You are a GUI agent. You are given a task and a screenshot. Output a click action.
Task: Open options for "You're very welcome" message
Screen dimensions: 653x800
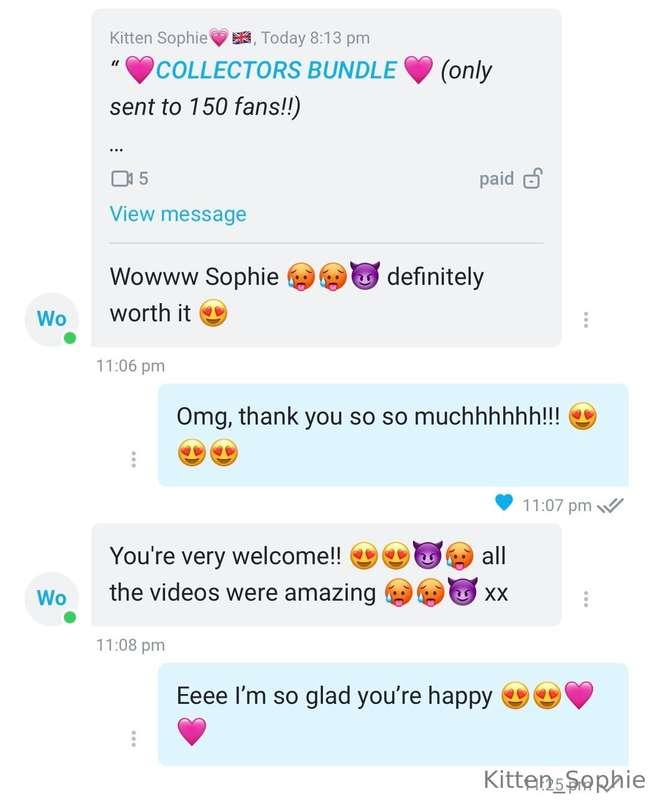pos(586,599)
